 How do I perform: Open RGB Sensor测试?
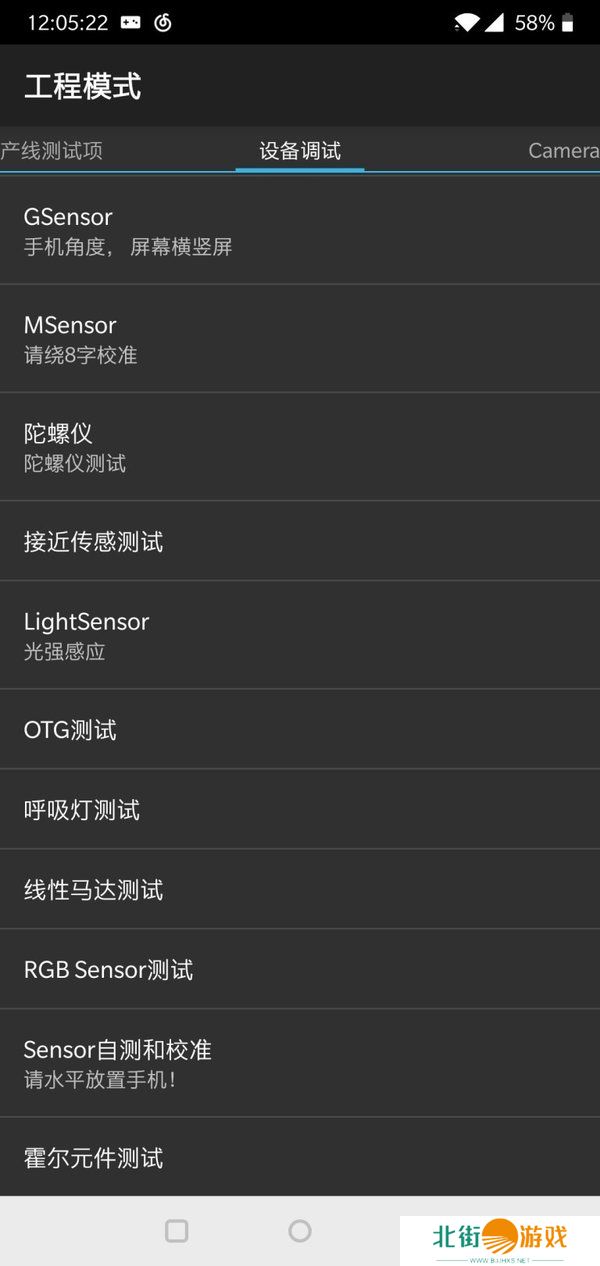[x=300, y=969]
